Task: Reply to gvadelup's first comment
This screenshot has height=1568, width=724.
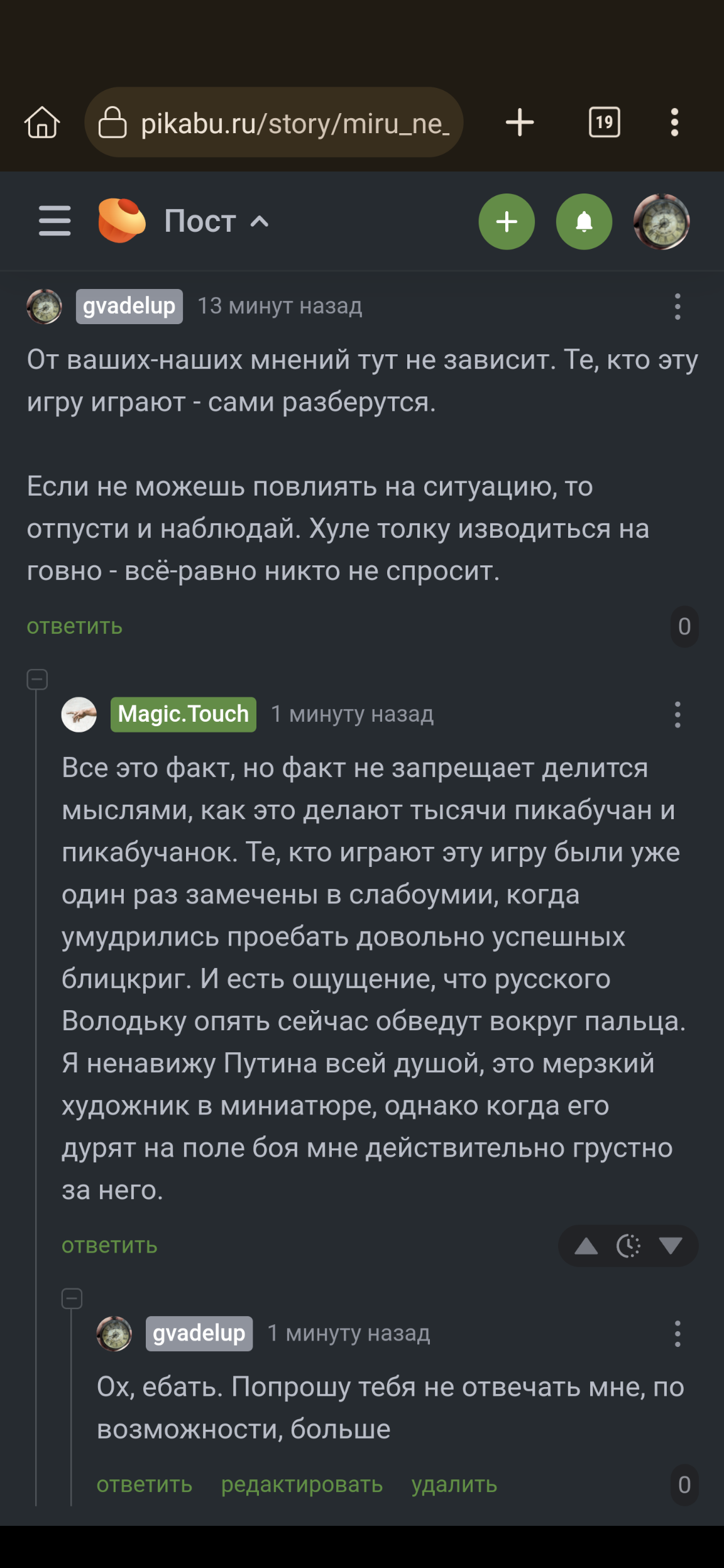Action: click(x=74, y=626)
